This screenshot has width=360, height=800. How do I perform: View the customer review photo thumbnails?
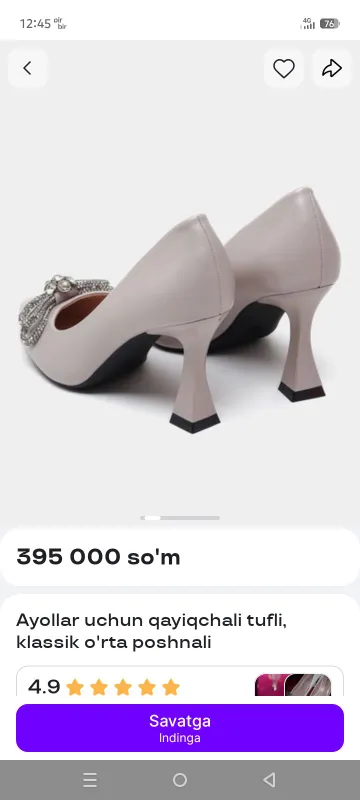(x=293, y=685)
